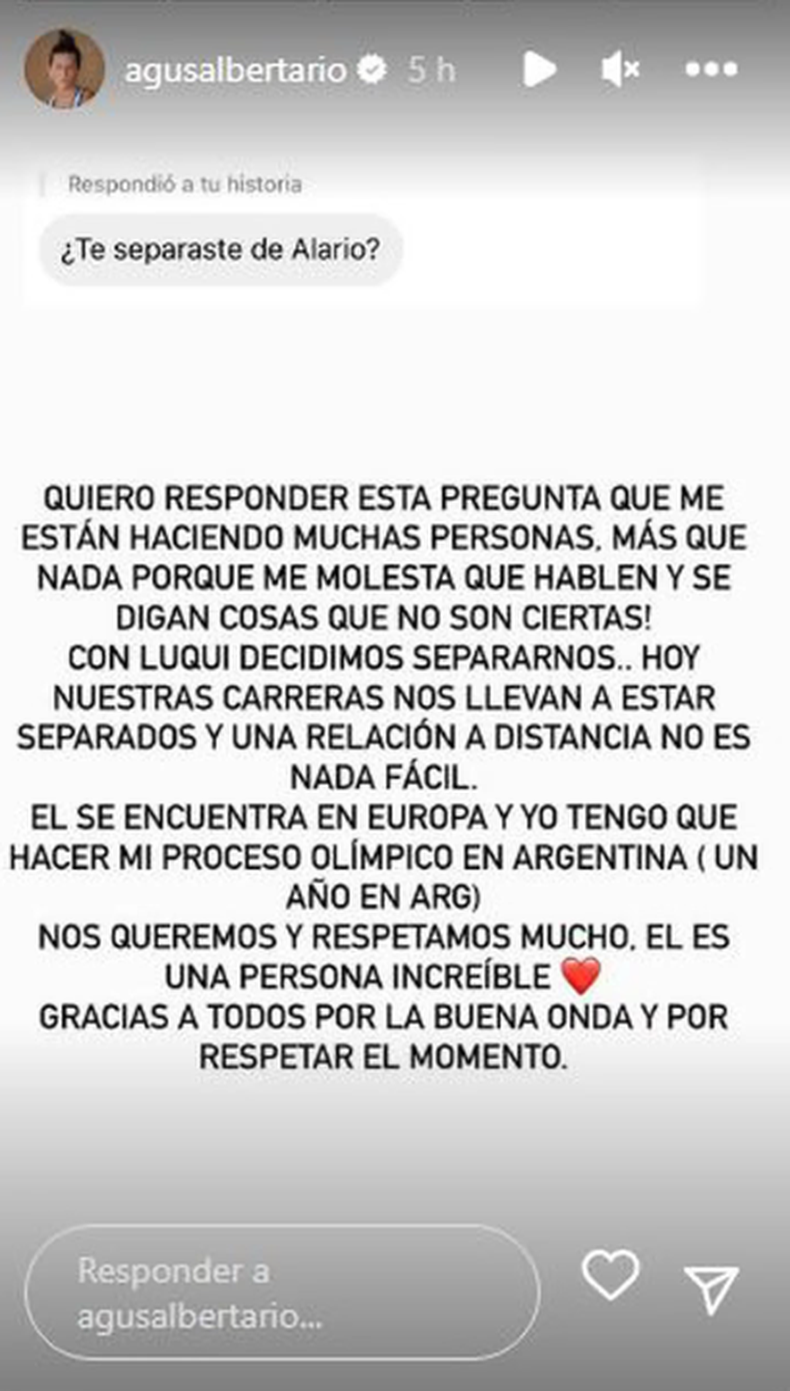The width and height of the screenshot is (790, 1391).
Task: Like this story with the heart
Action: click(x=610, y=1275)
